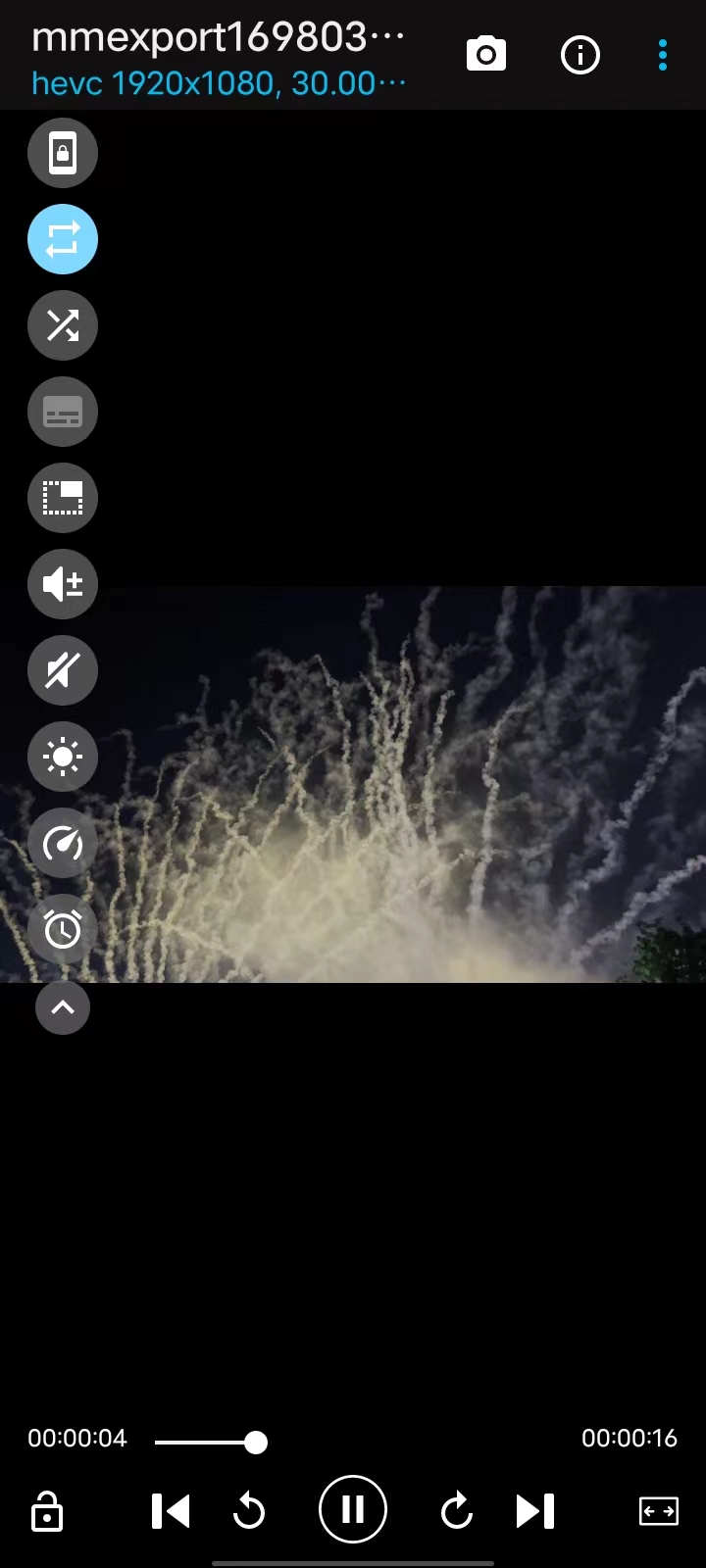Collapse the side tool panel

tap(63, 1007)
